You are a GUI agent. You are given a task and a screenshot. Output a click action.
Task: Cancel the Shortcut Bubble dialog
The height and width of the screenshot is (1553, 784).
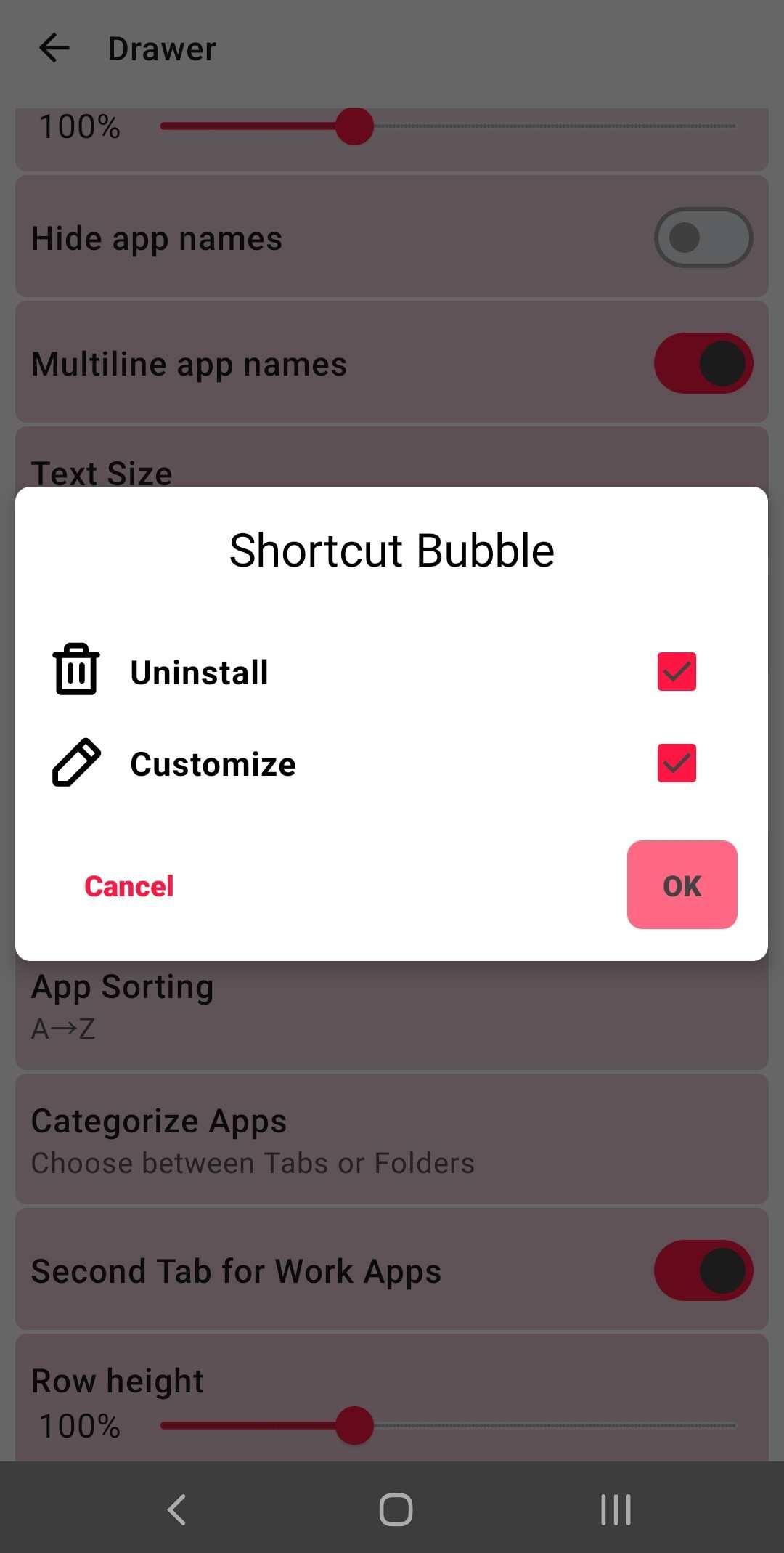pyautogui.click(x=128, y=885)
